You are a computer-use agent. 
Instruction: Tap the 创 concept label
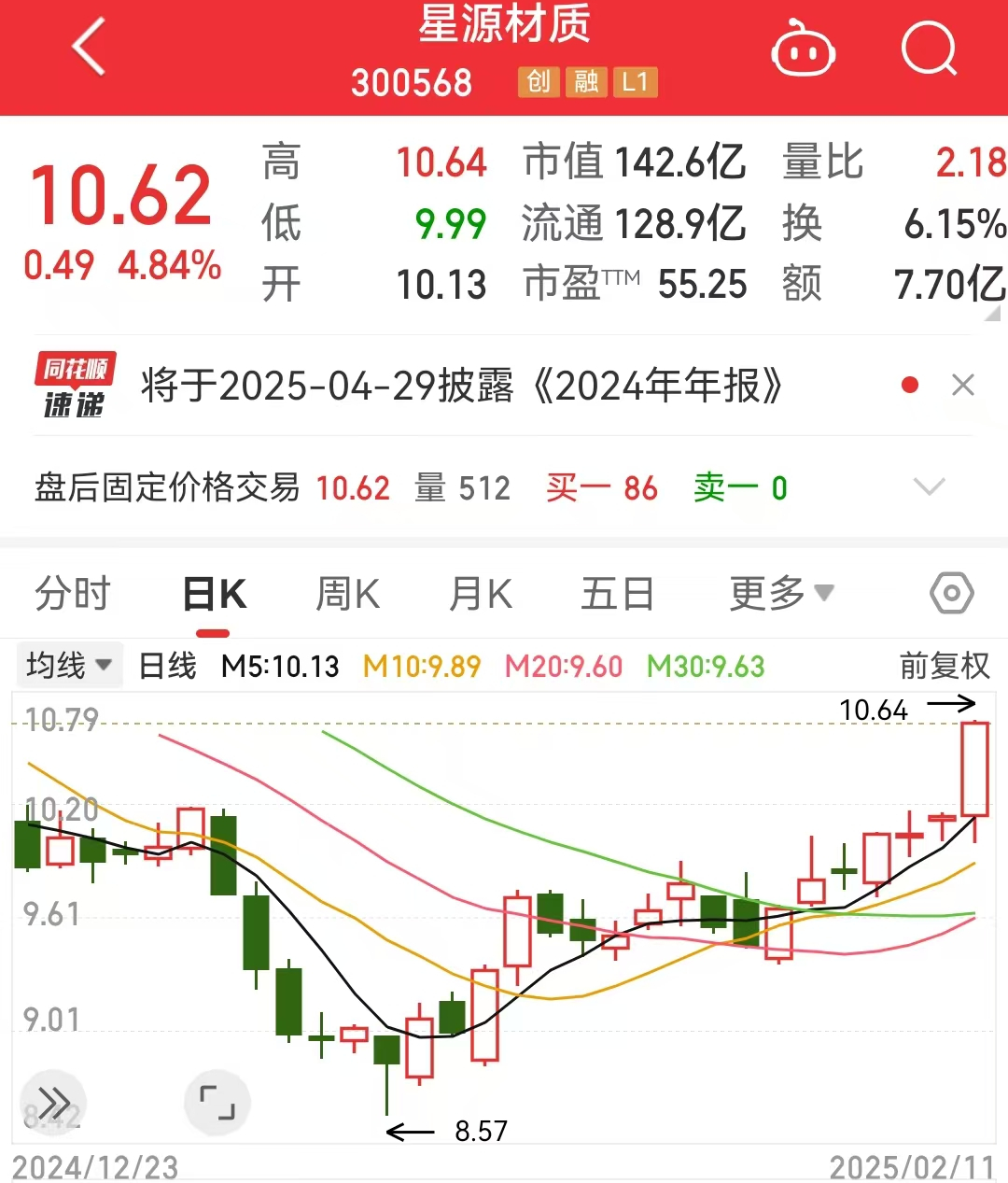(539, 83)
